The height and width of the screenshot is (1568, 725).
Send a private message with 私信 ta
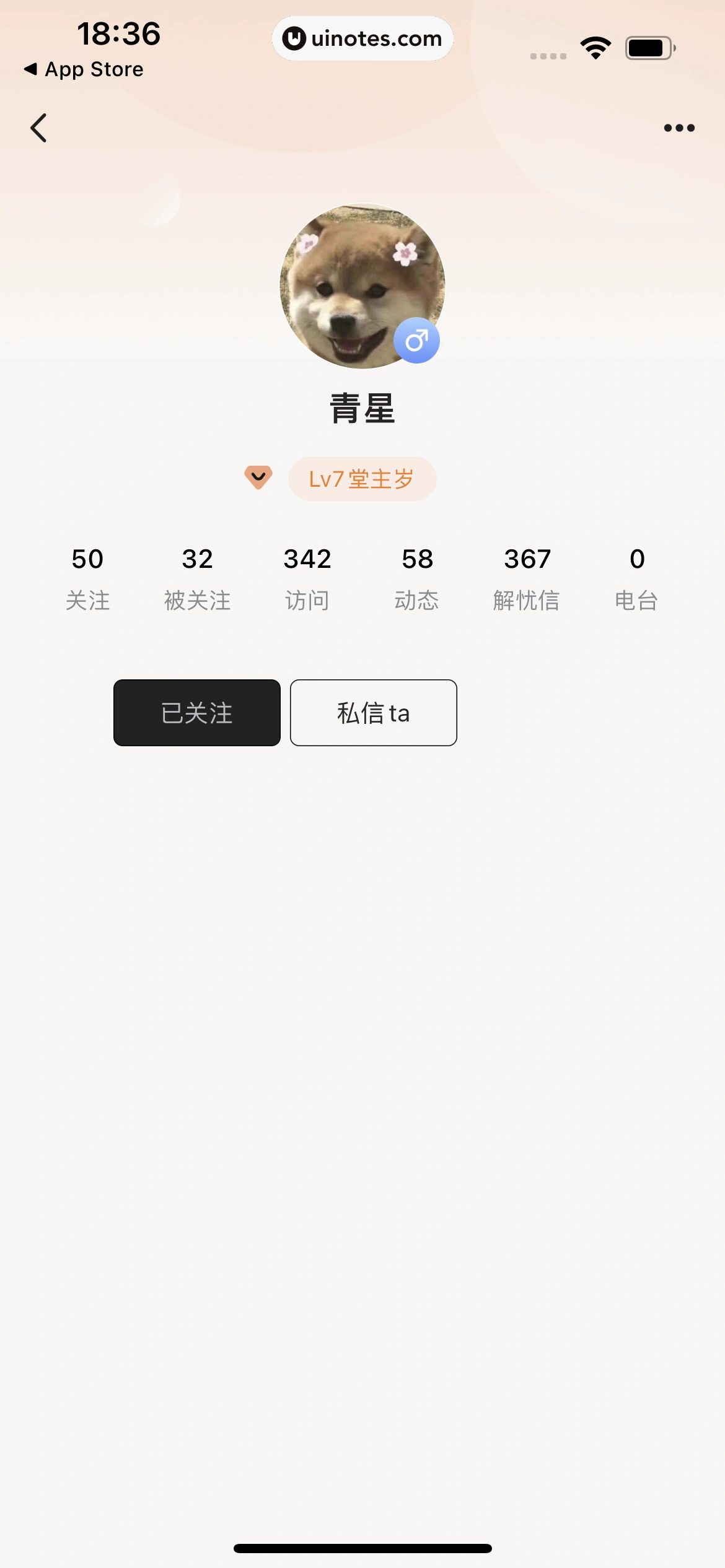(373, 713)
